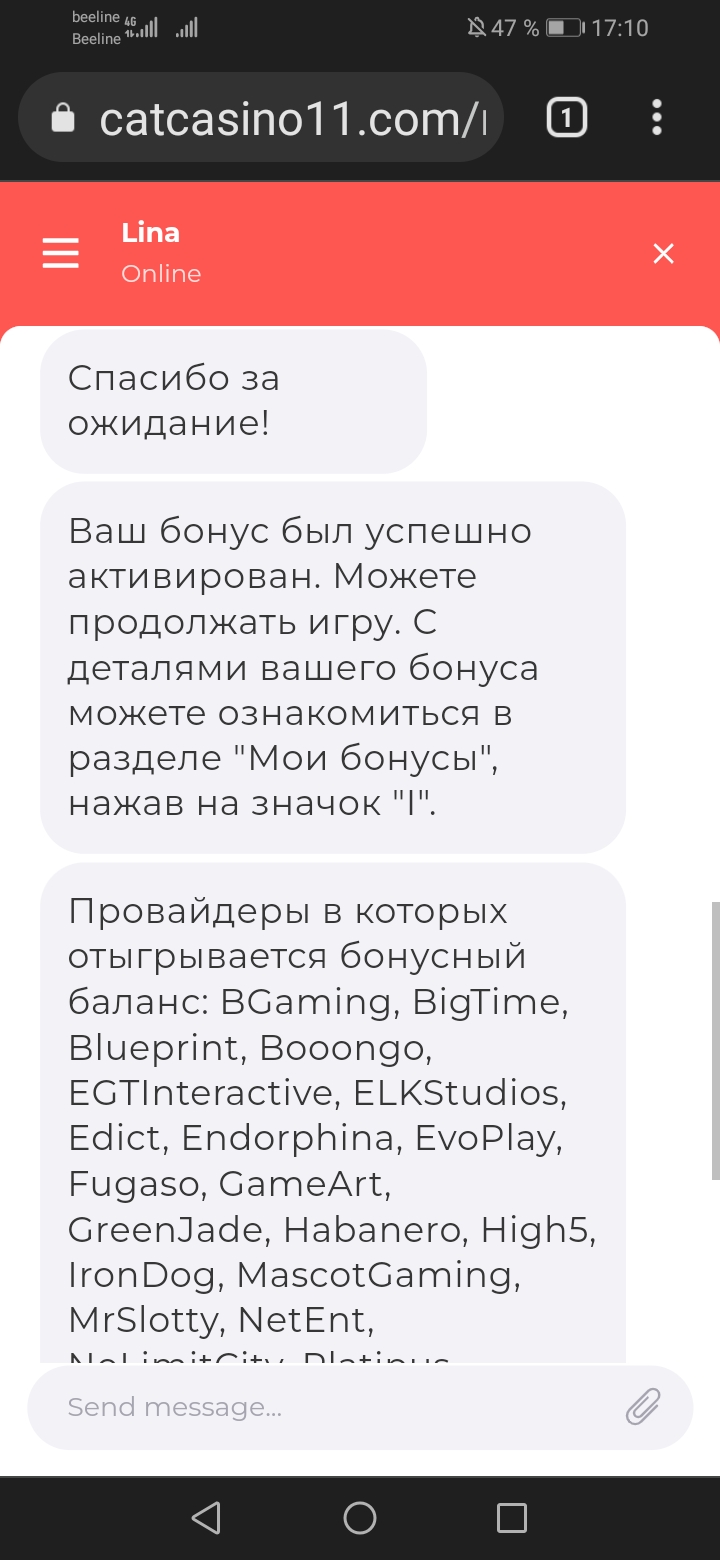Open the catcasino11.com address bar
Screen dimensions: 720x1560
(280, 118)
